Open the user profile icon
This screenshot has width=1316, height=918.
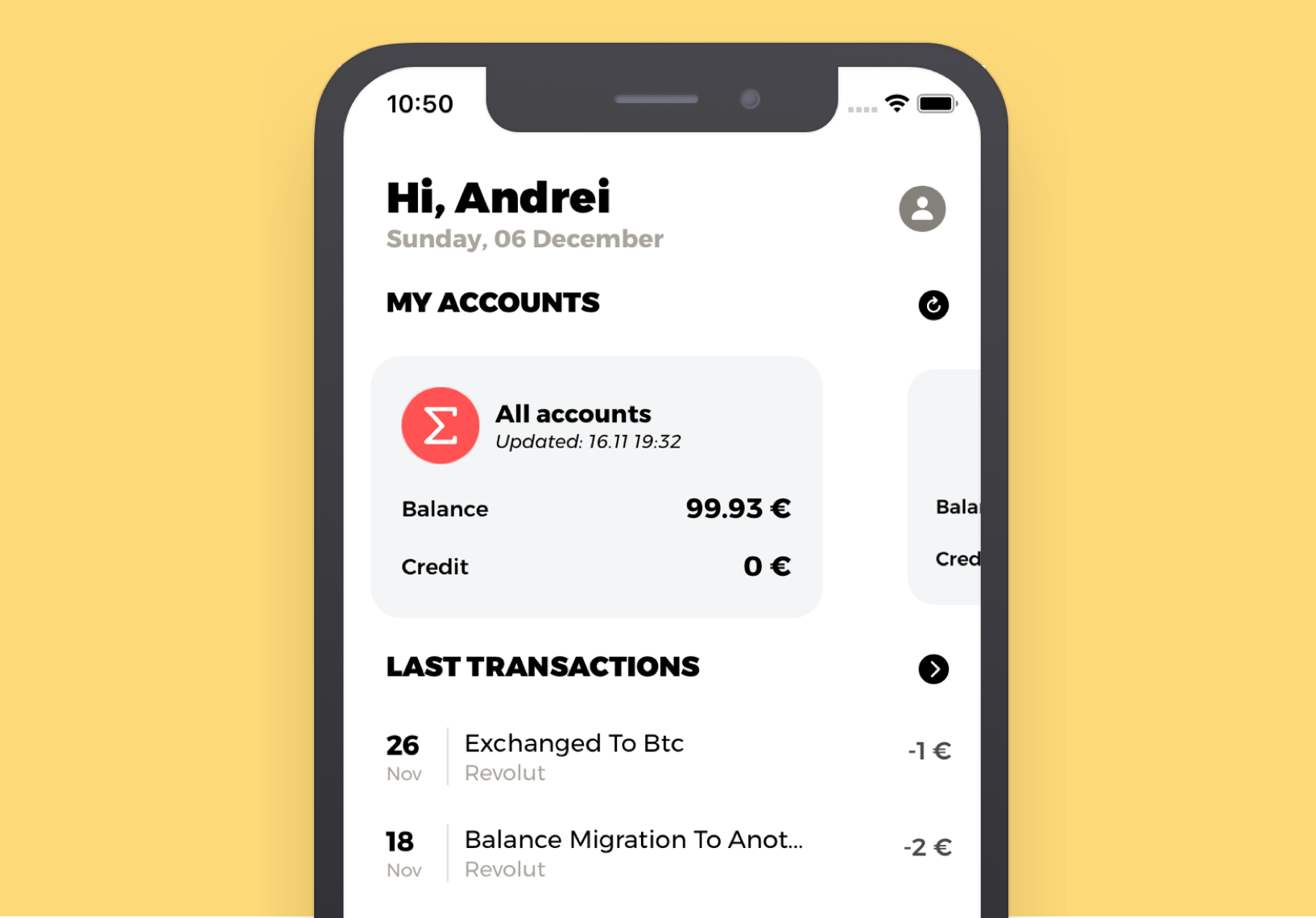pos(922,209)
